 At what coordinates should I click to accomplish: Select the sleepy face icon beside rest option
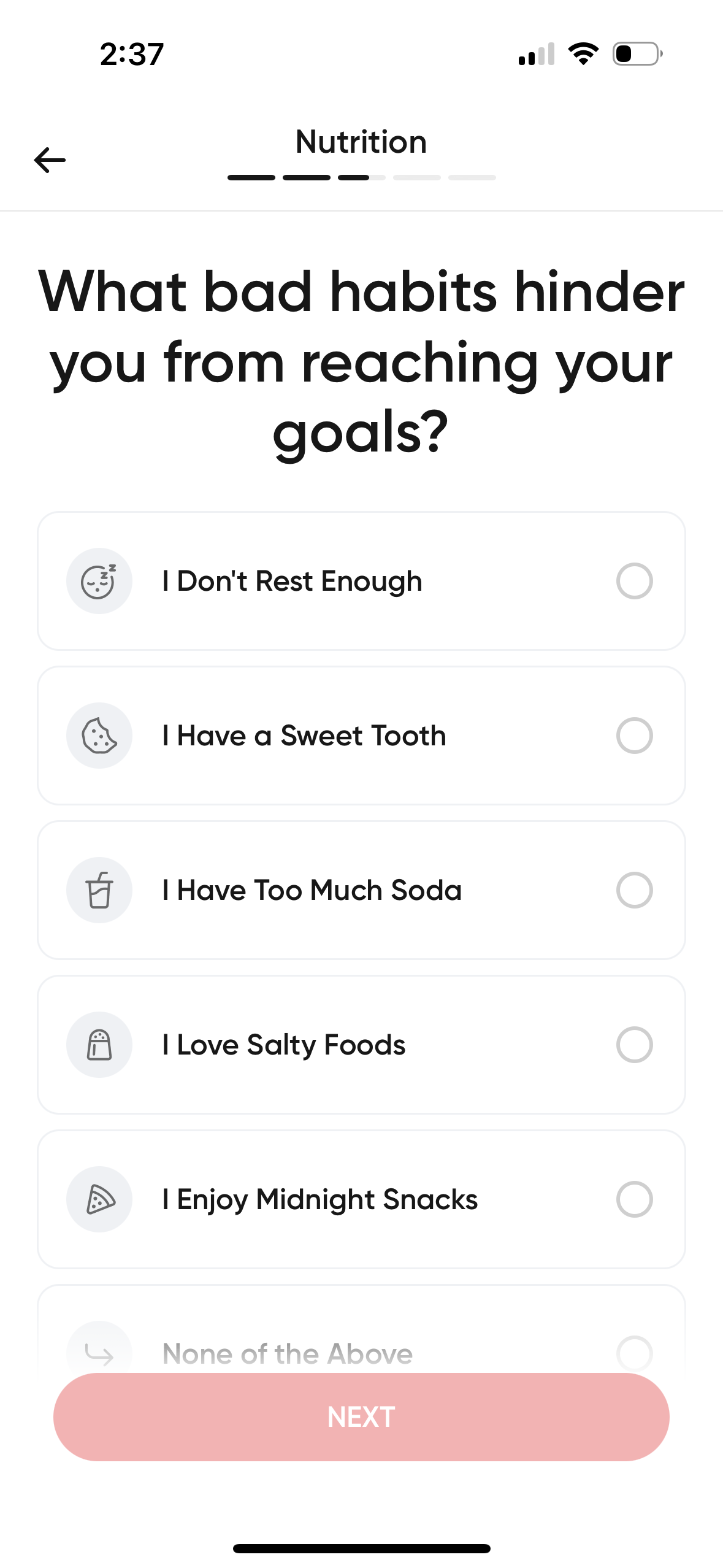[x=99, y=581]
